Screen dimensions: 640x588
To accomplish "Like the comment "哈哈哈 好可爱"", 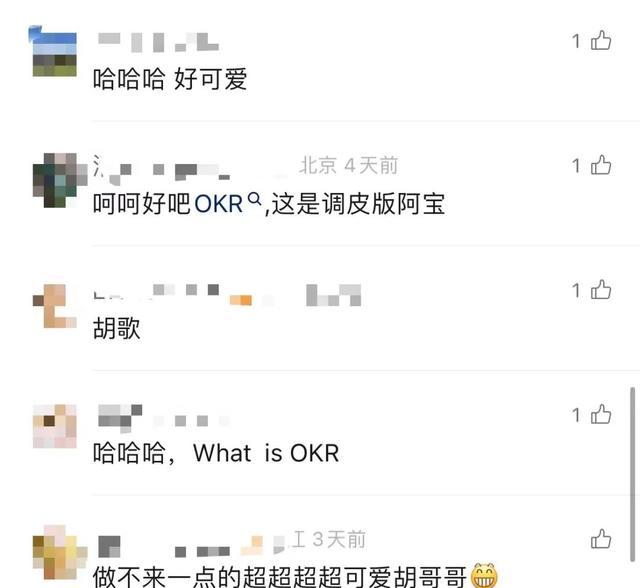I will tap(600, 41).
